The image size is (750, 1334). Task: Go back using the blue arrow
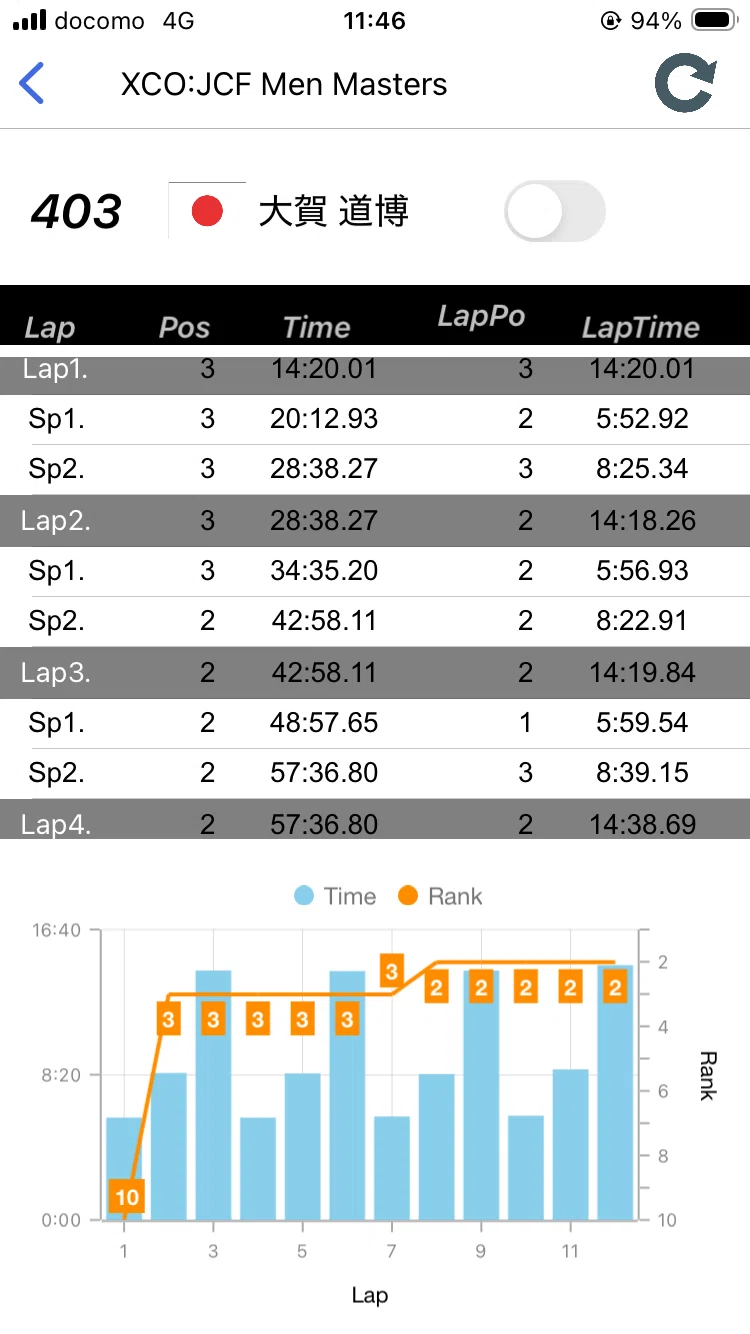[x=32, y=83]
